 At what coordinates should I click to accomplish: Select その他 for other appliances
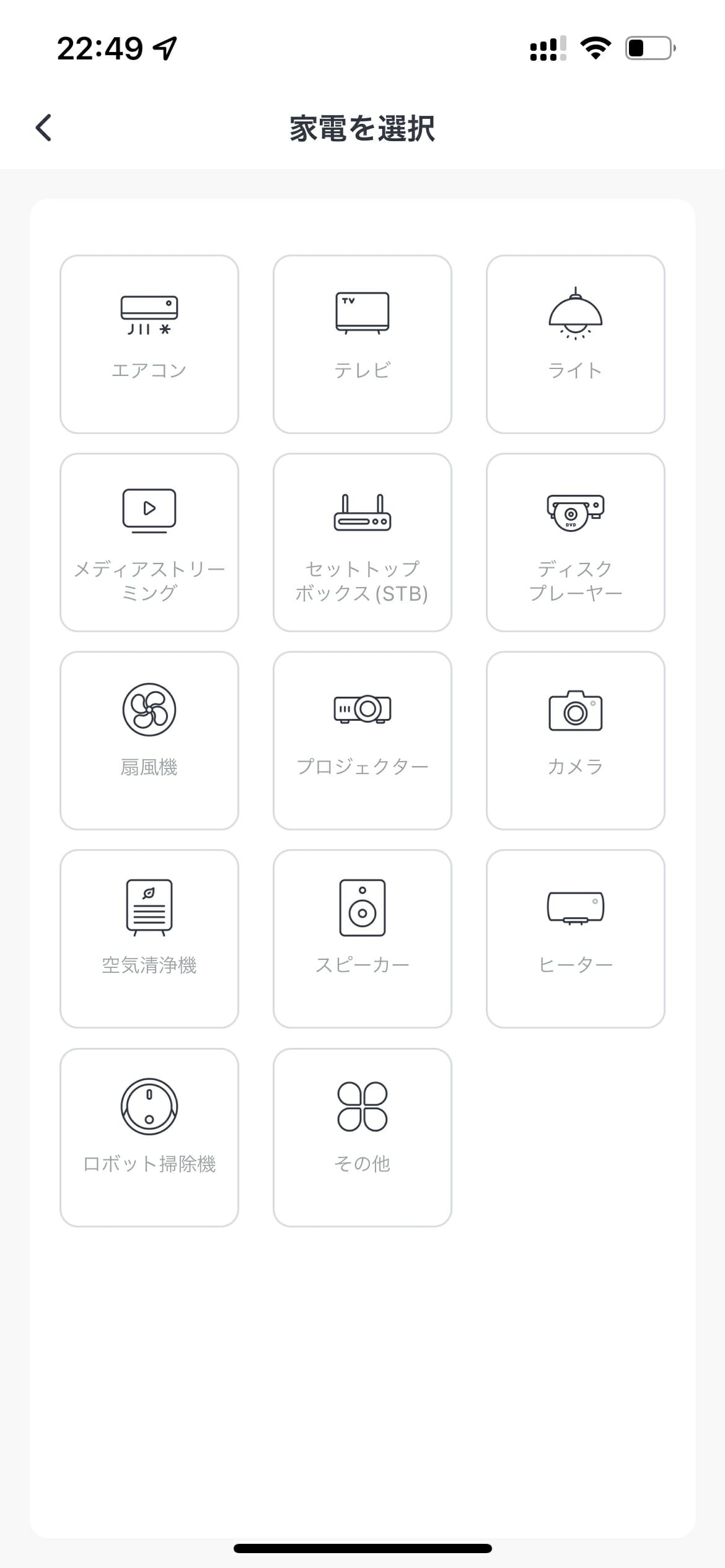pos(362,1138)
